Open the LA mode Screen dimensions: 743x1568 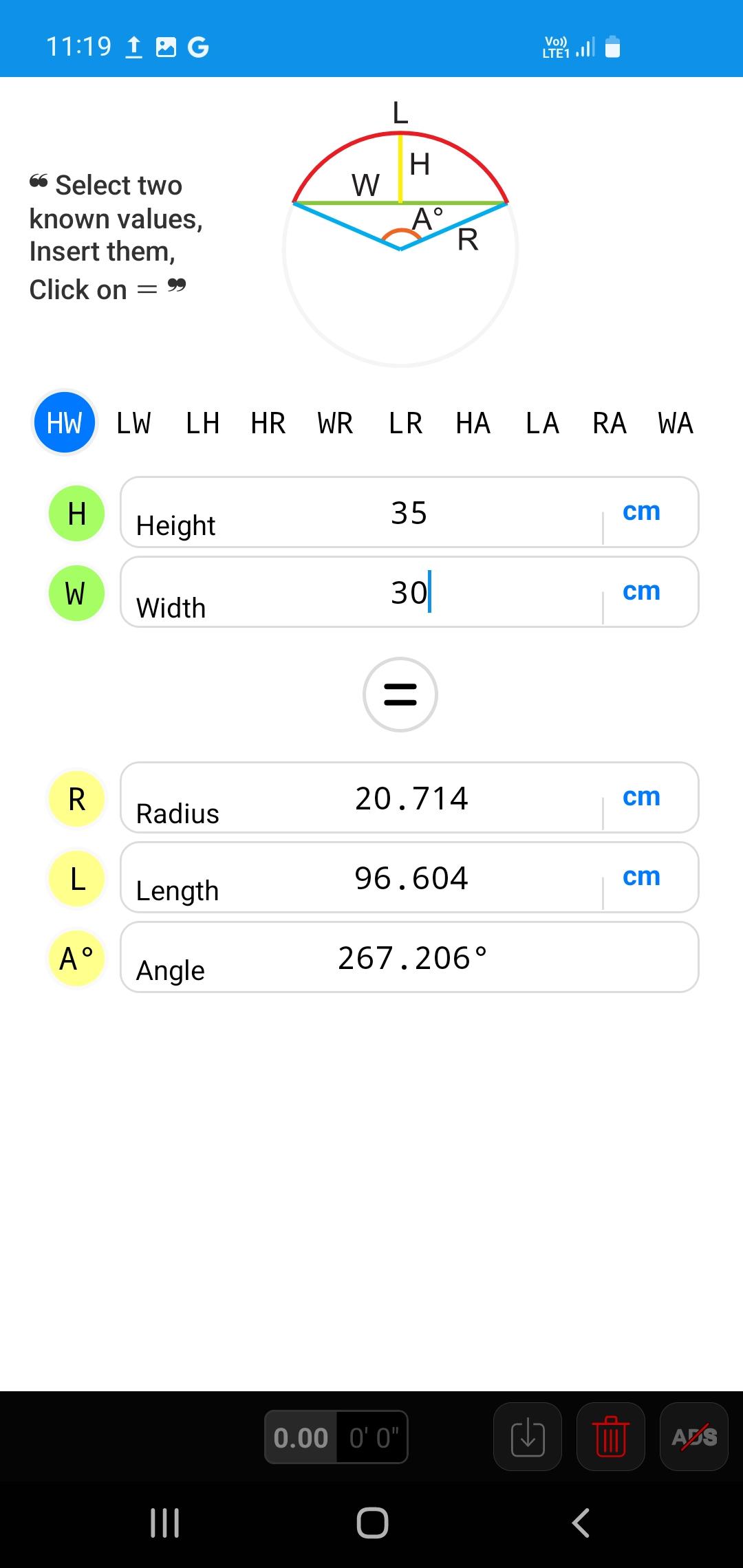click(542, 423)
